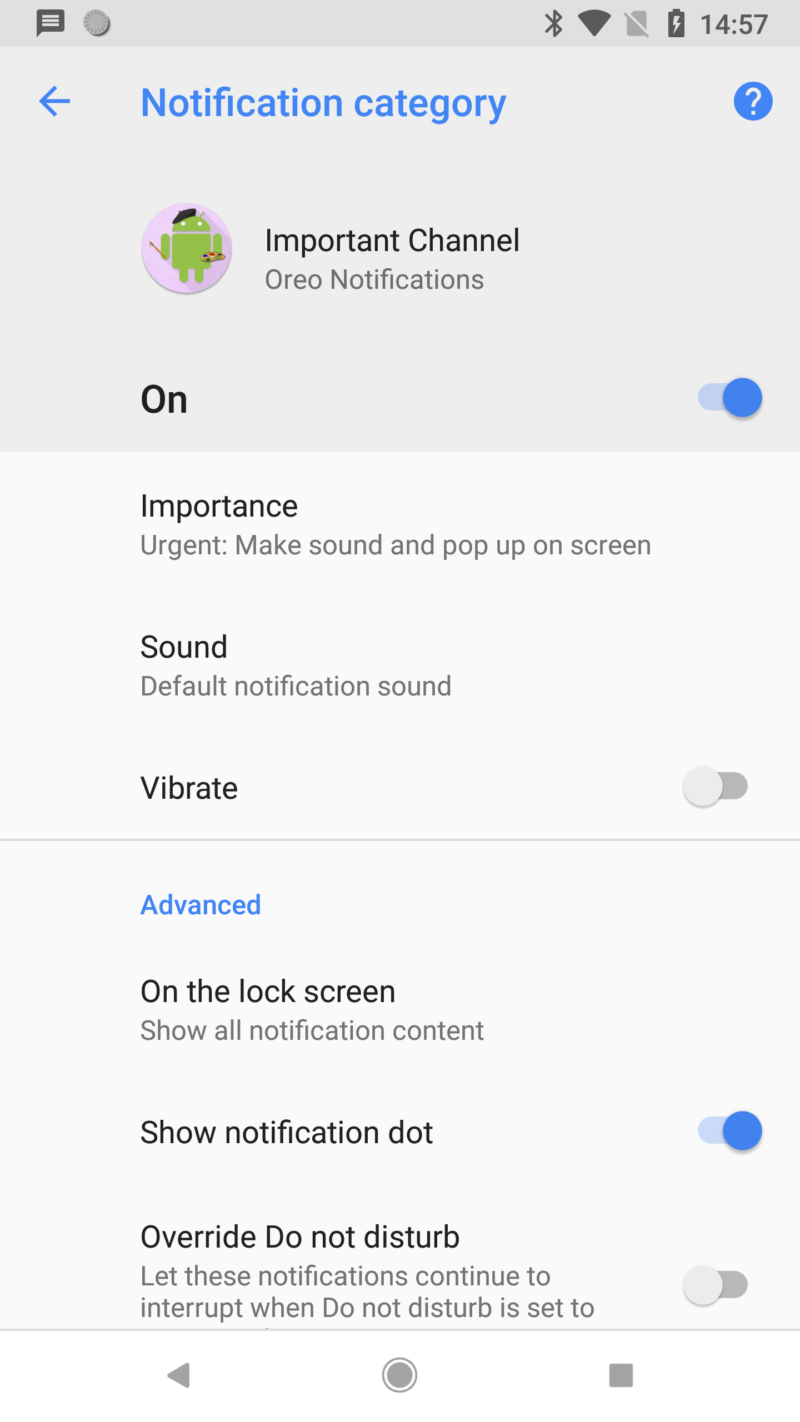Click the back arrow to exit notification category

(54, 101)
